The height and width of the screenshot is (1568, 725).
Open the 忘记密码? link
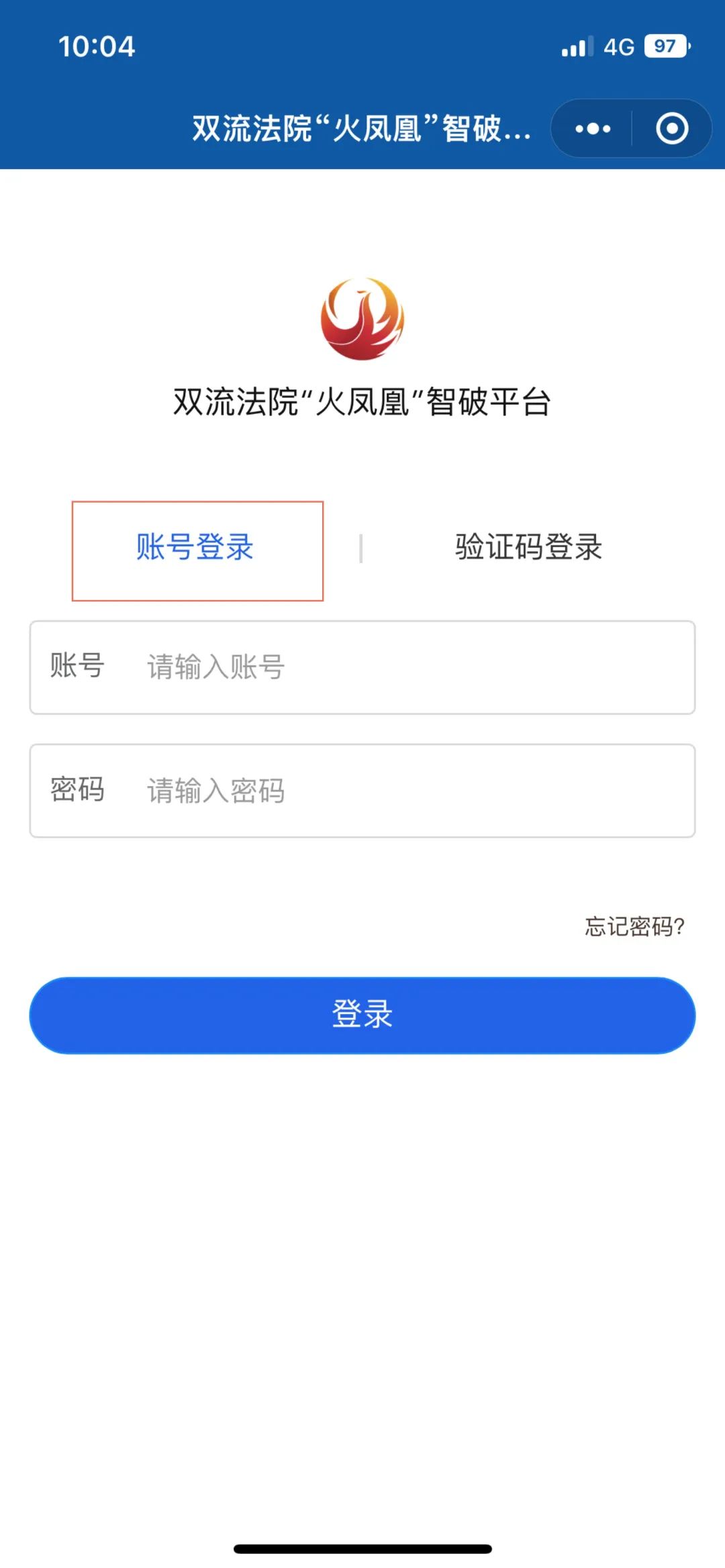pyautogui.click(x=634, y=926)
